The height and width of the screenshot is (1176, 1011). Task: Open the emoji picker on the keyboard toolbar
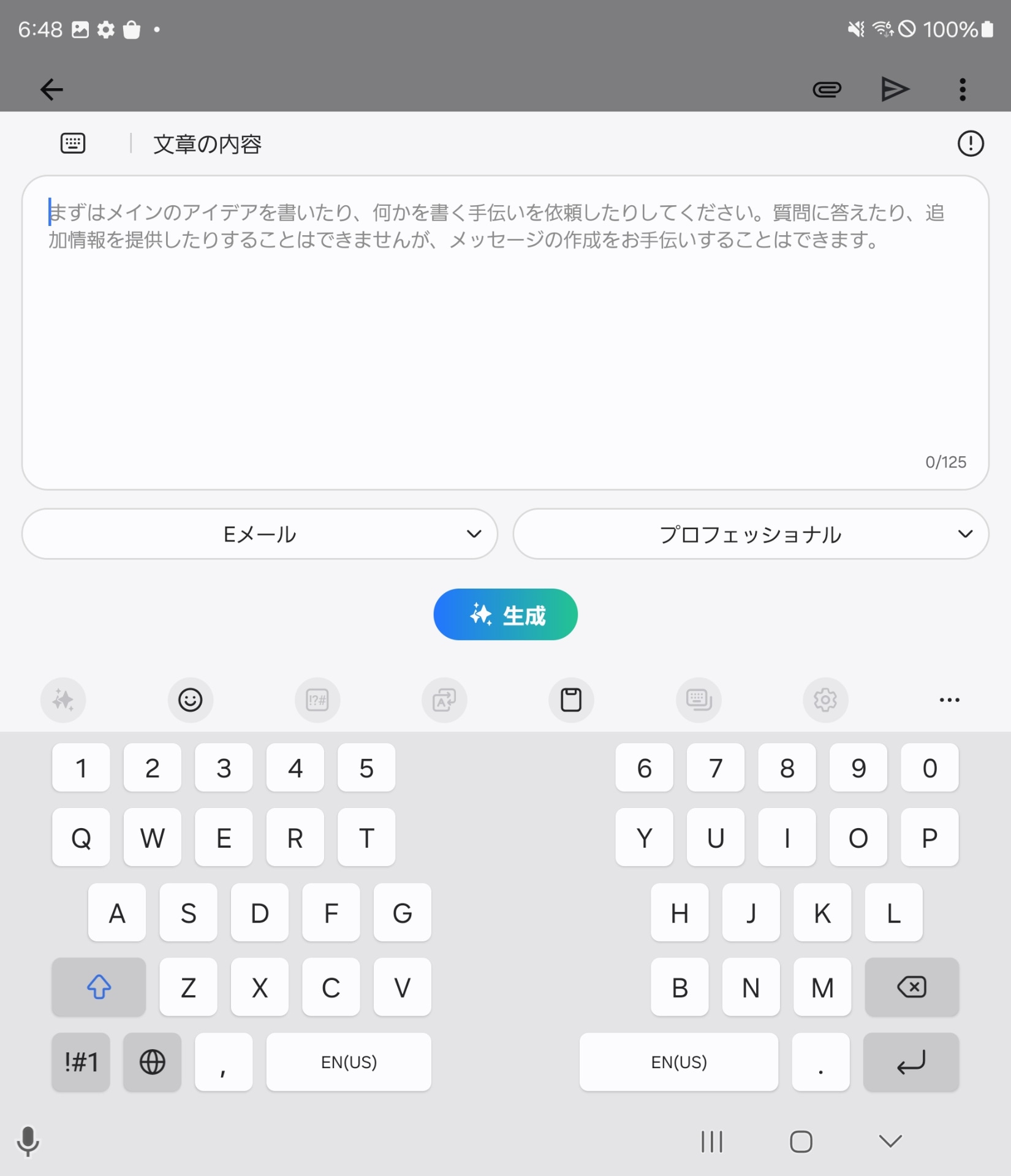click(190, 699)
